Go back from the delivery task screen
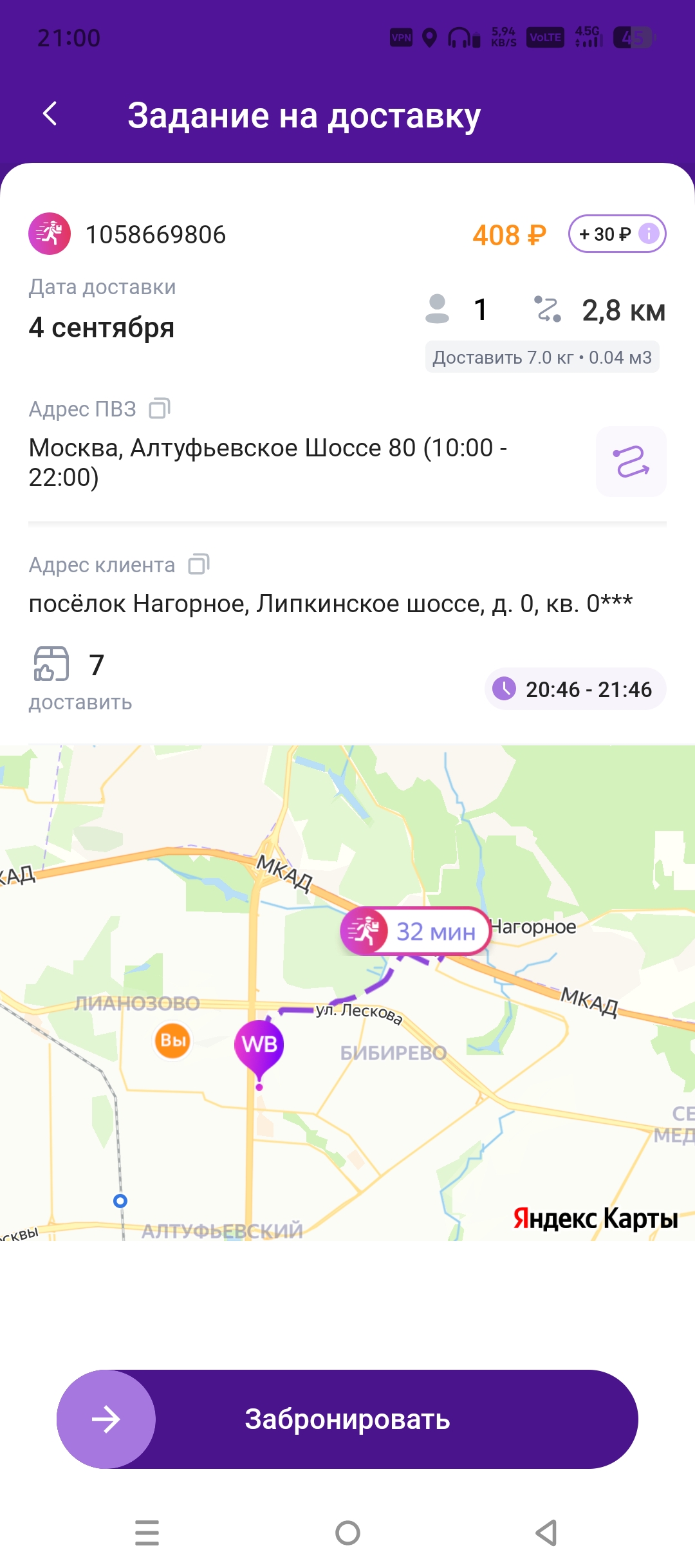The image size is (695, 1568). pos(50,115)
